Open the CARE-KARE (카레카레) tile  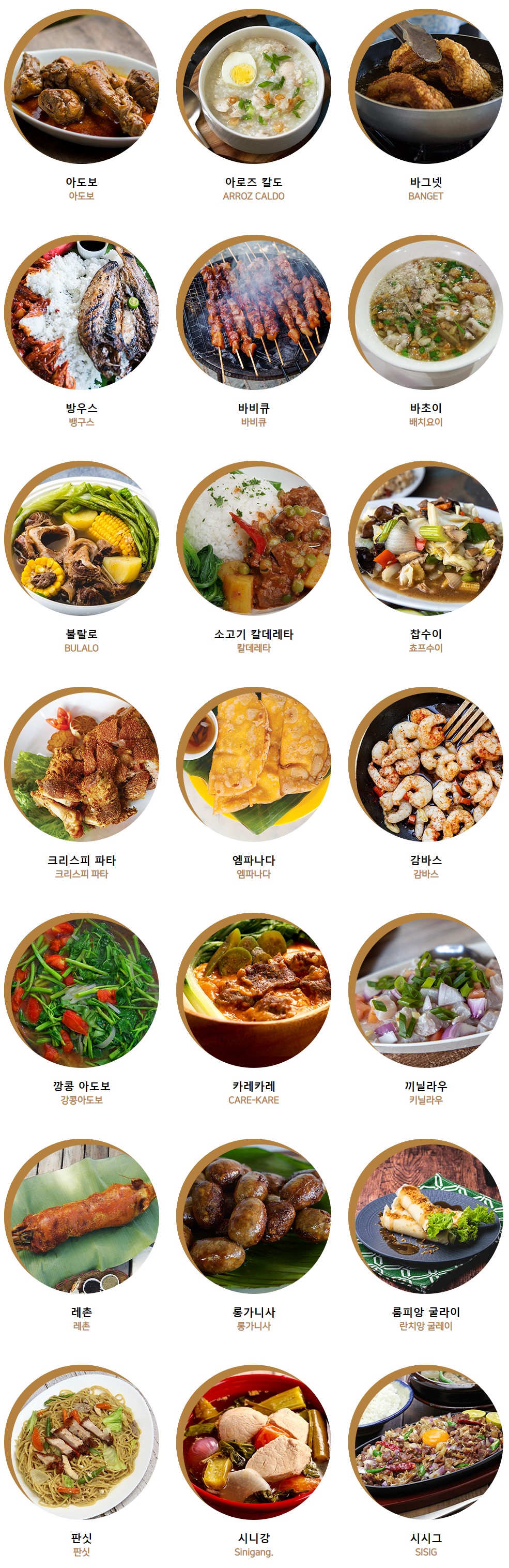coord(254,990)
